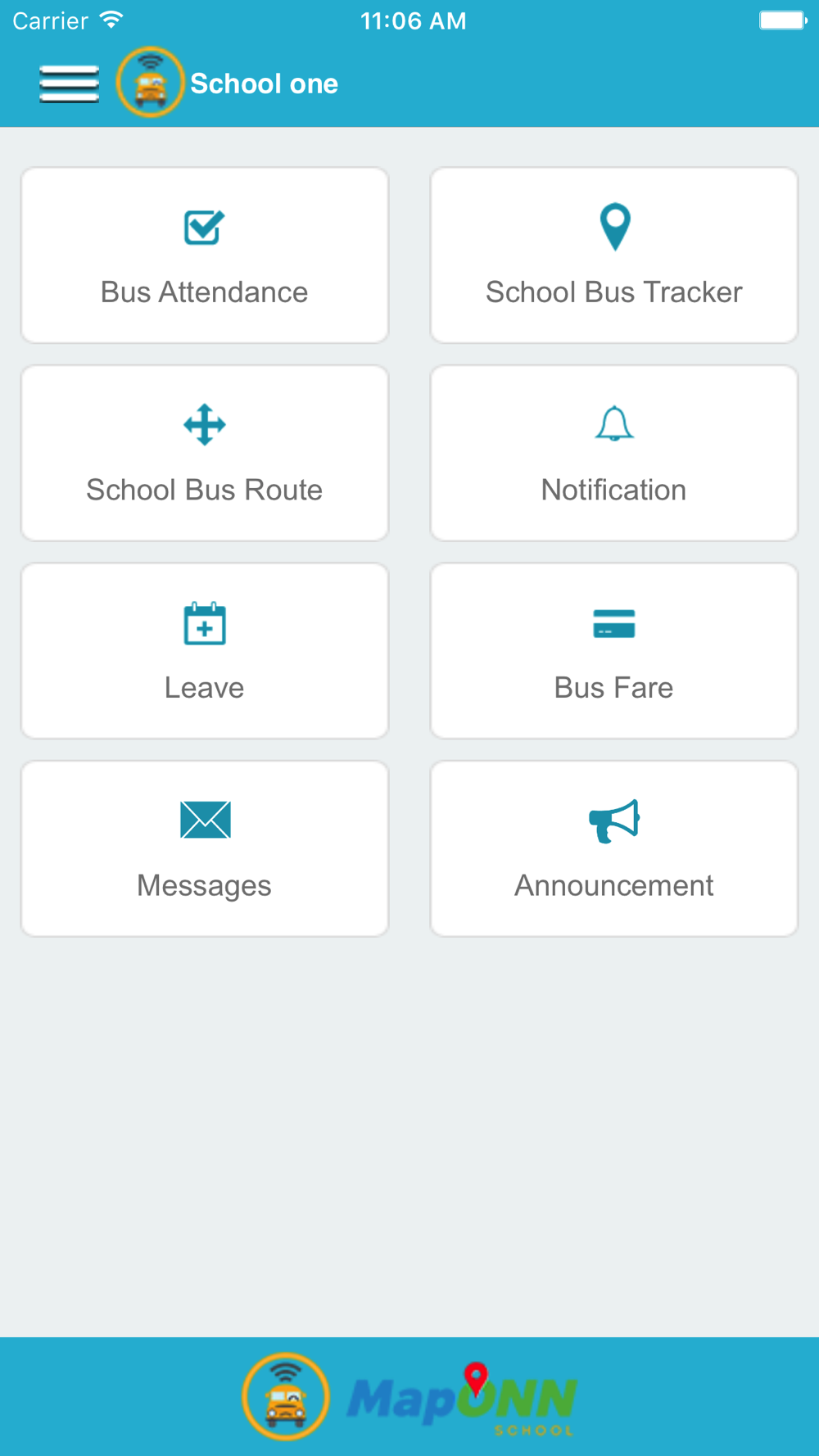Screen dimensions: 819x1456
Task: Open the Bus Attendance card
Action: coord(205,255)
